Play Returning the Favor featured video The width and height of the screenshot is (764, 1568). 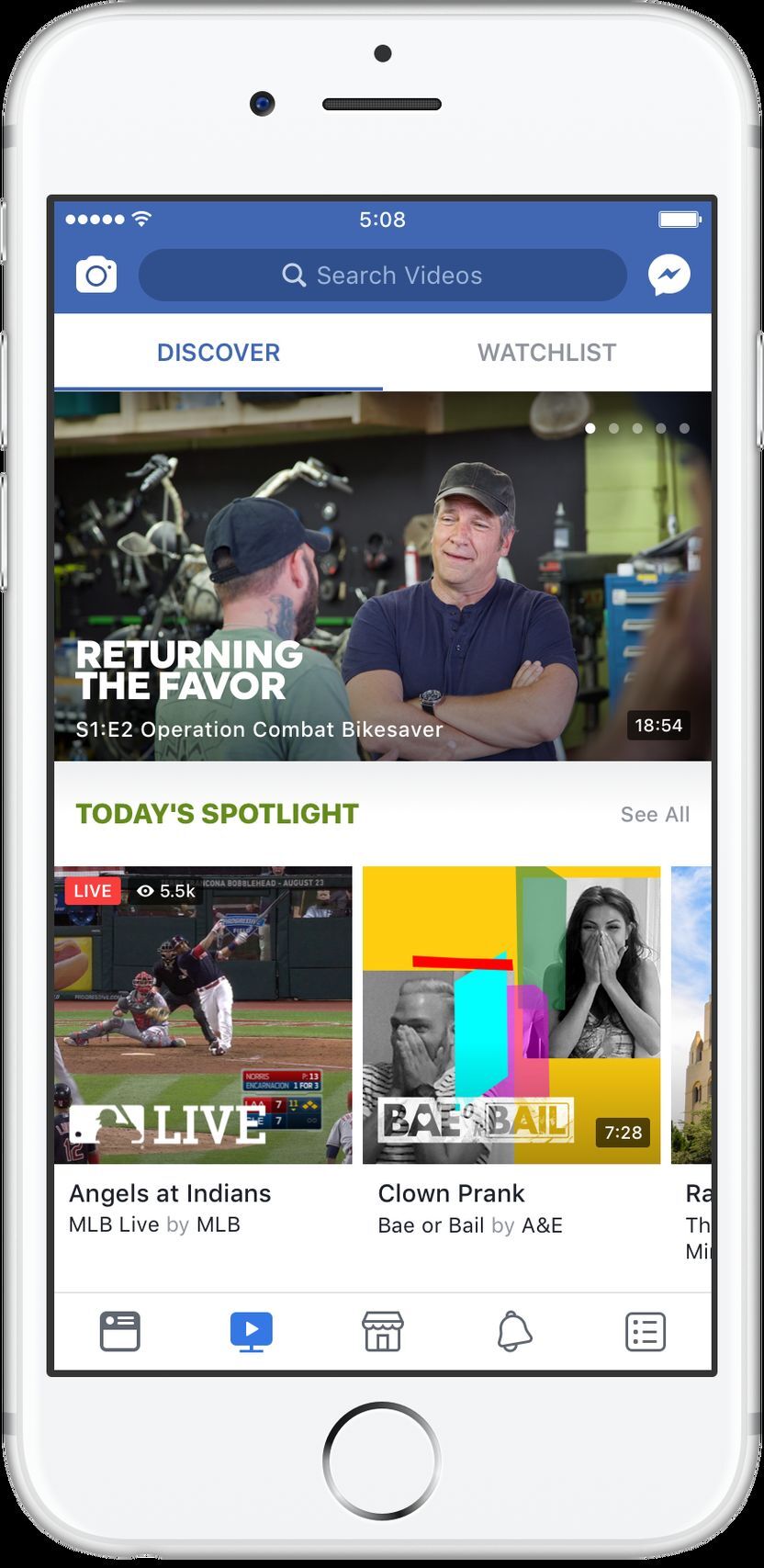[382, 576]
